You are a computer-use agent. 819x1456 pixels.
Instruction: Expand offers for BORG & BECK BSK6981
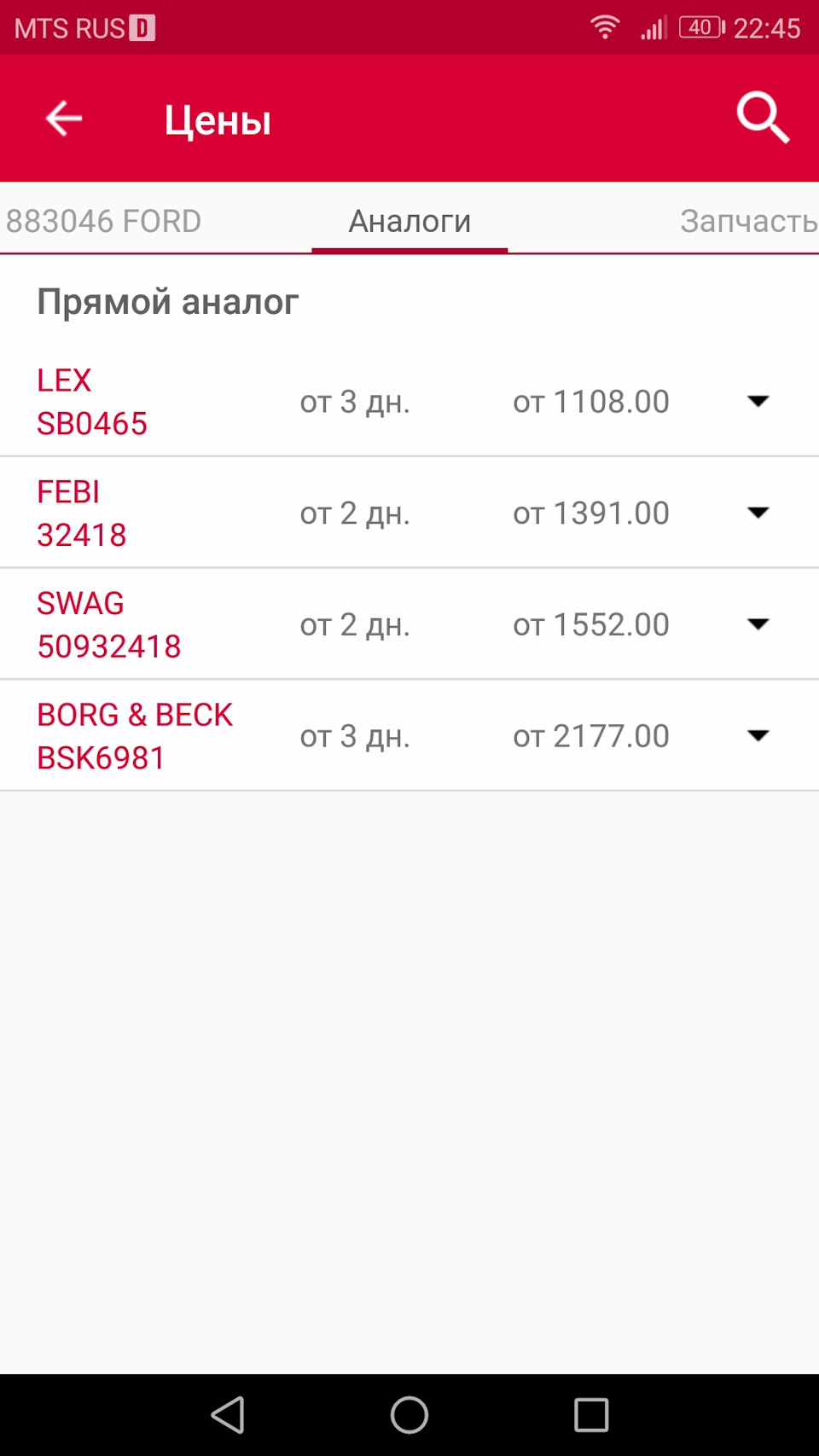pos(758,735)
